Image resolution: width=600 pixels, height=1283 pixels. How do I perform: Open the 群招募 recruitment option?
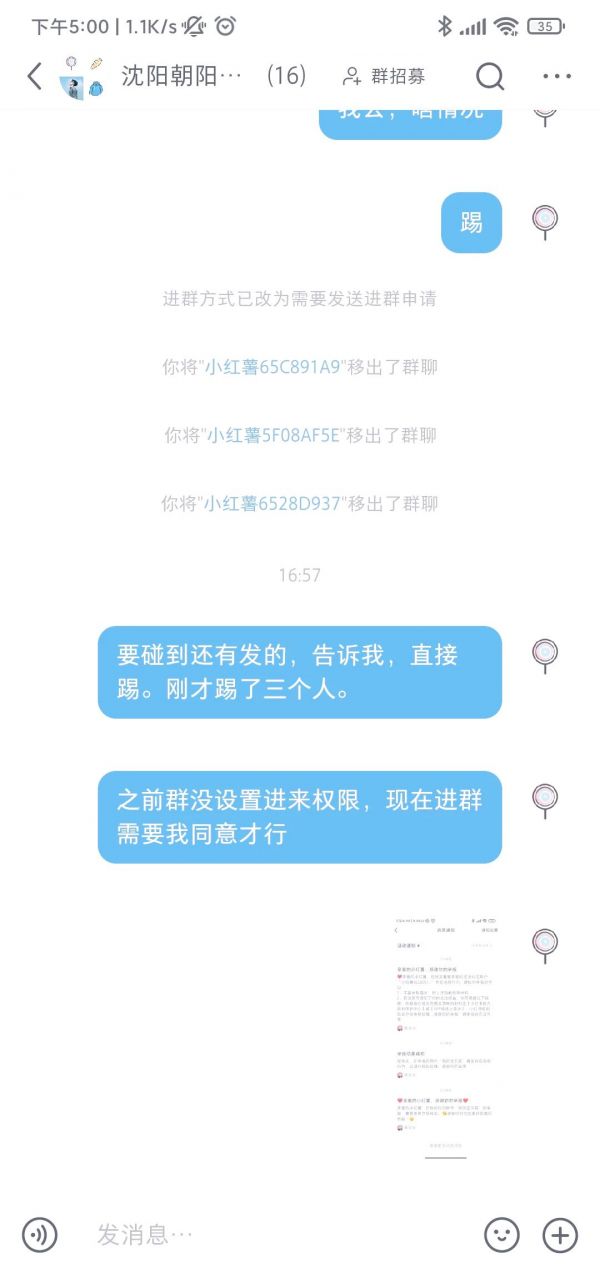[x=383, y=76]
